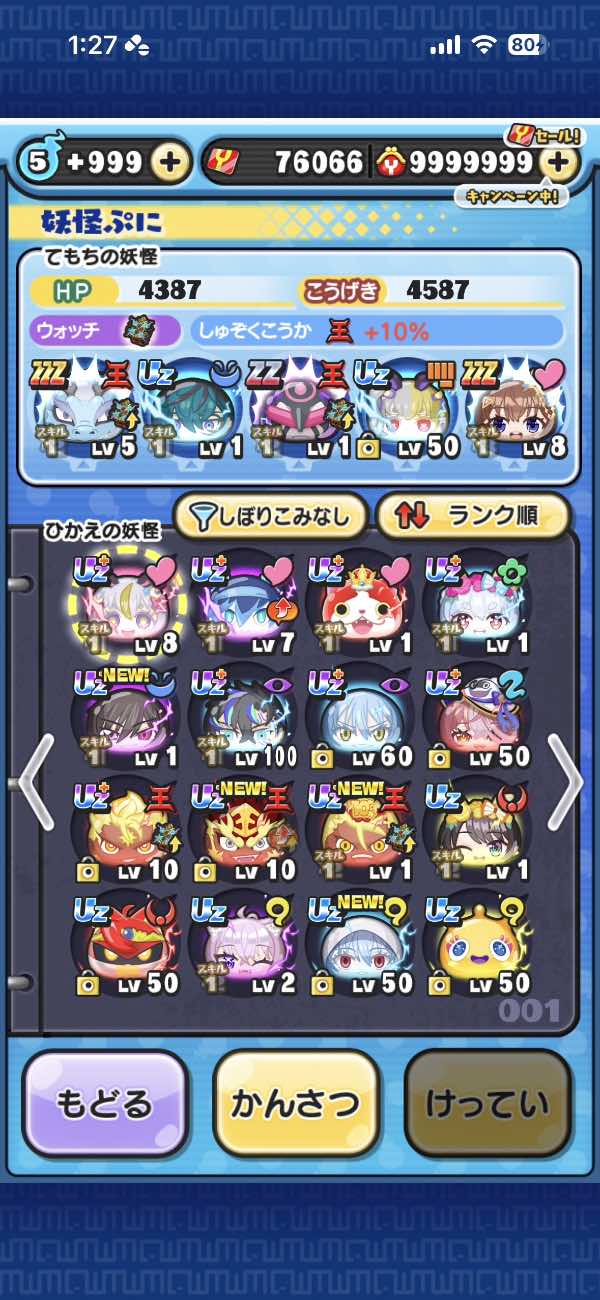Change sort order with ランク順 button
Viewport: 600px width, 1300px height.
[472, 516]
